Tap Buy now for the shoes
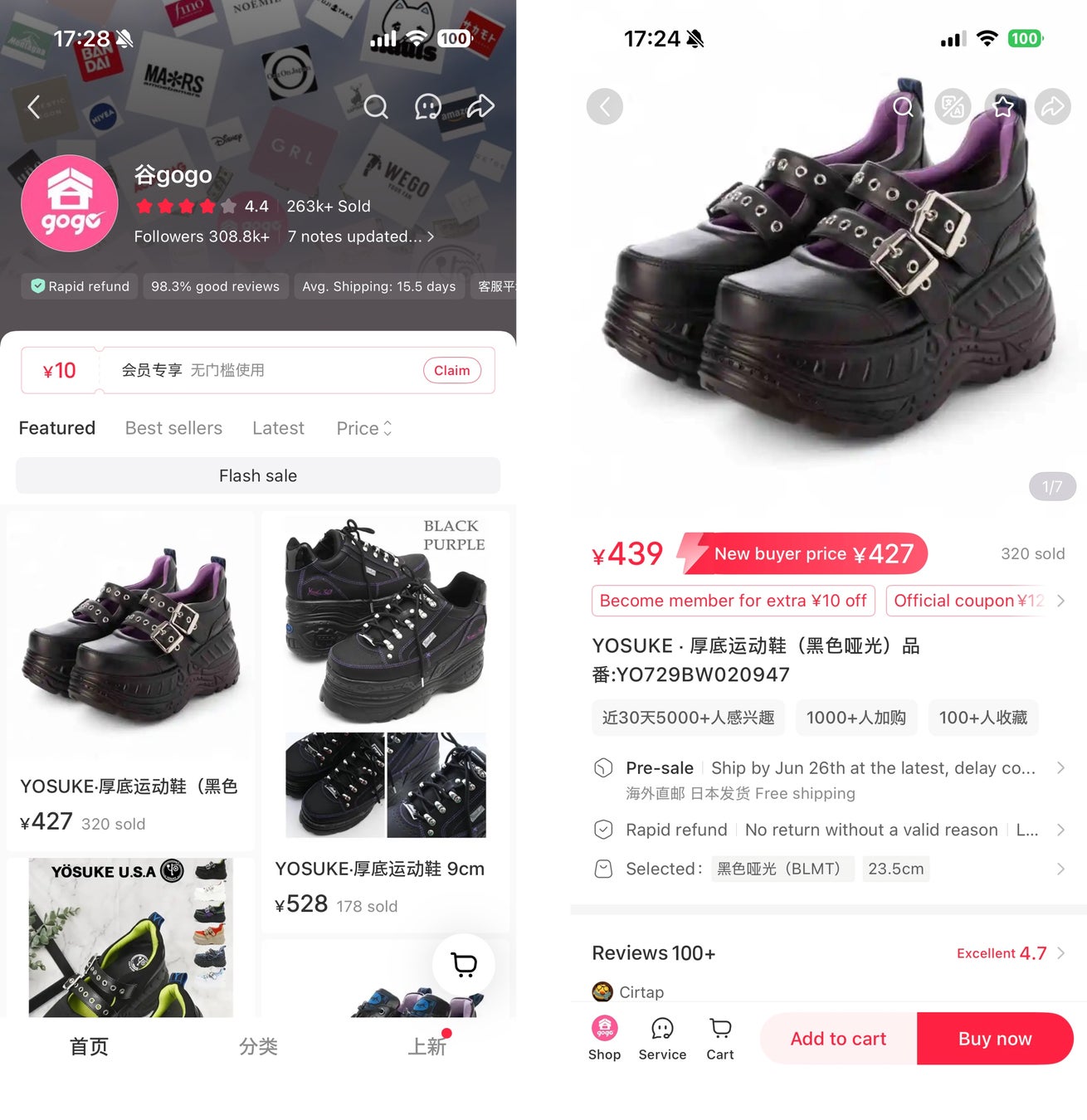This screenshot has height=1120, width=1087. coord(994,1039)
